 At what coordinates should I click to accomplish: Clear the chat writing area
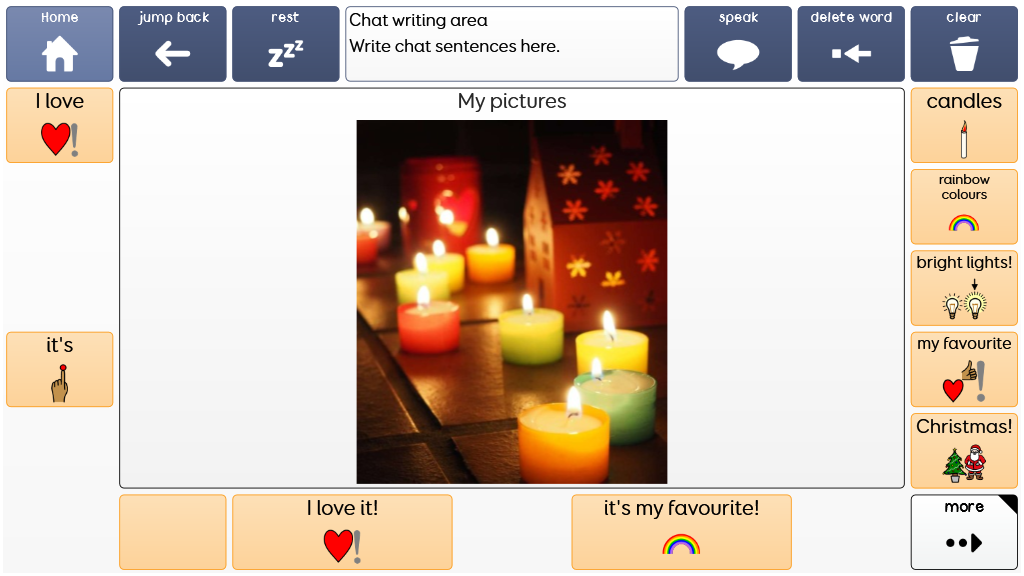click(x=964, y=44)
